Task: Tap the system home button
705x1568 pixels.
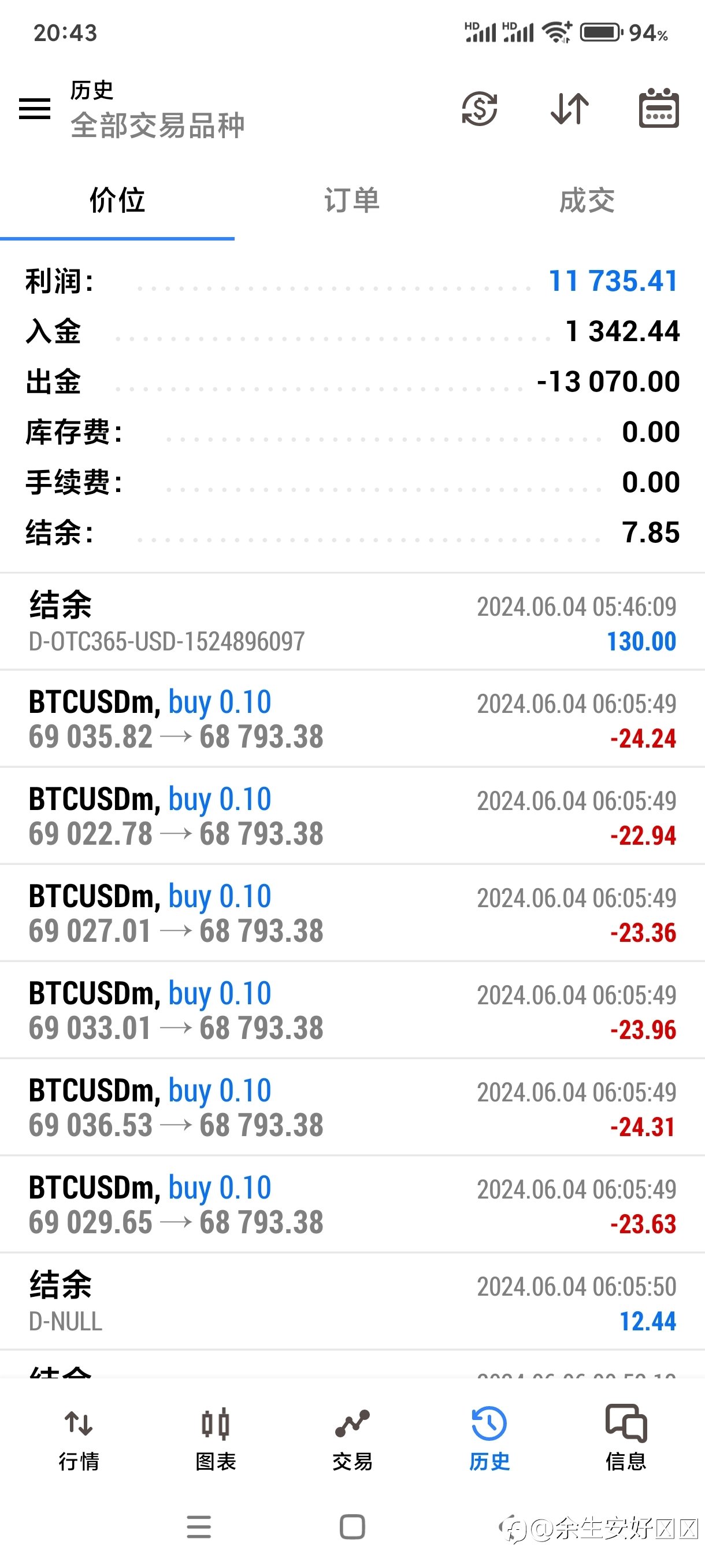Action: 352,1526
